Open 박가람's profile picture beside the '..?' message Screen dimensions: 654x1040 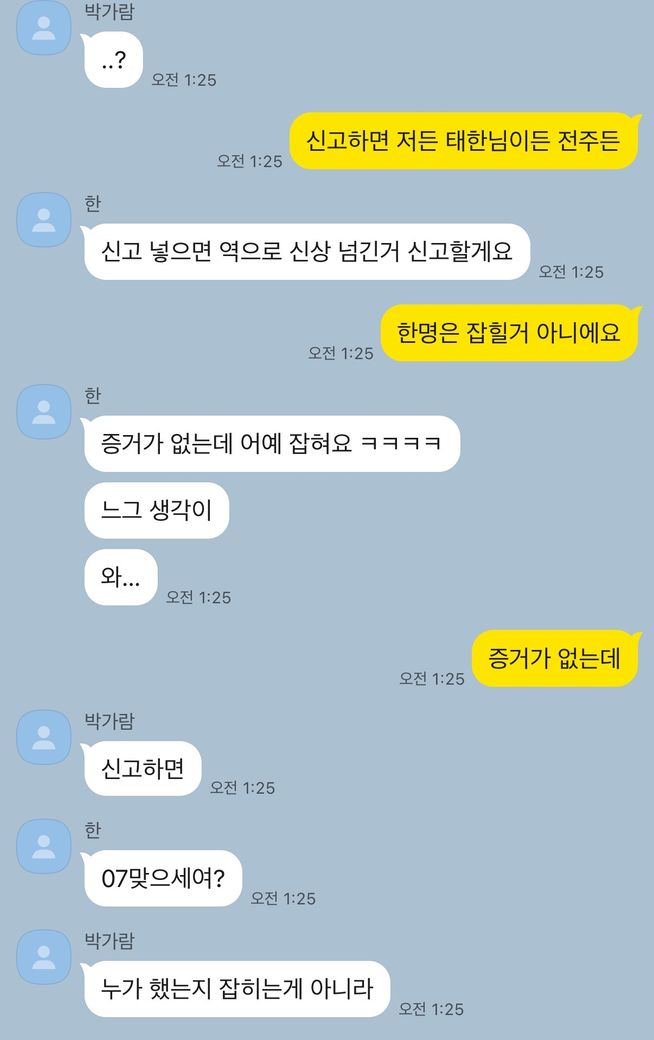pos(44,28)
